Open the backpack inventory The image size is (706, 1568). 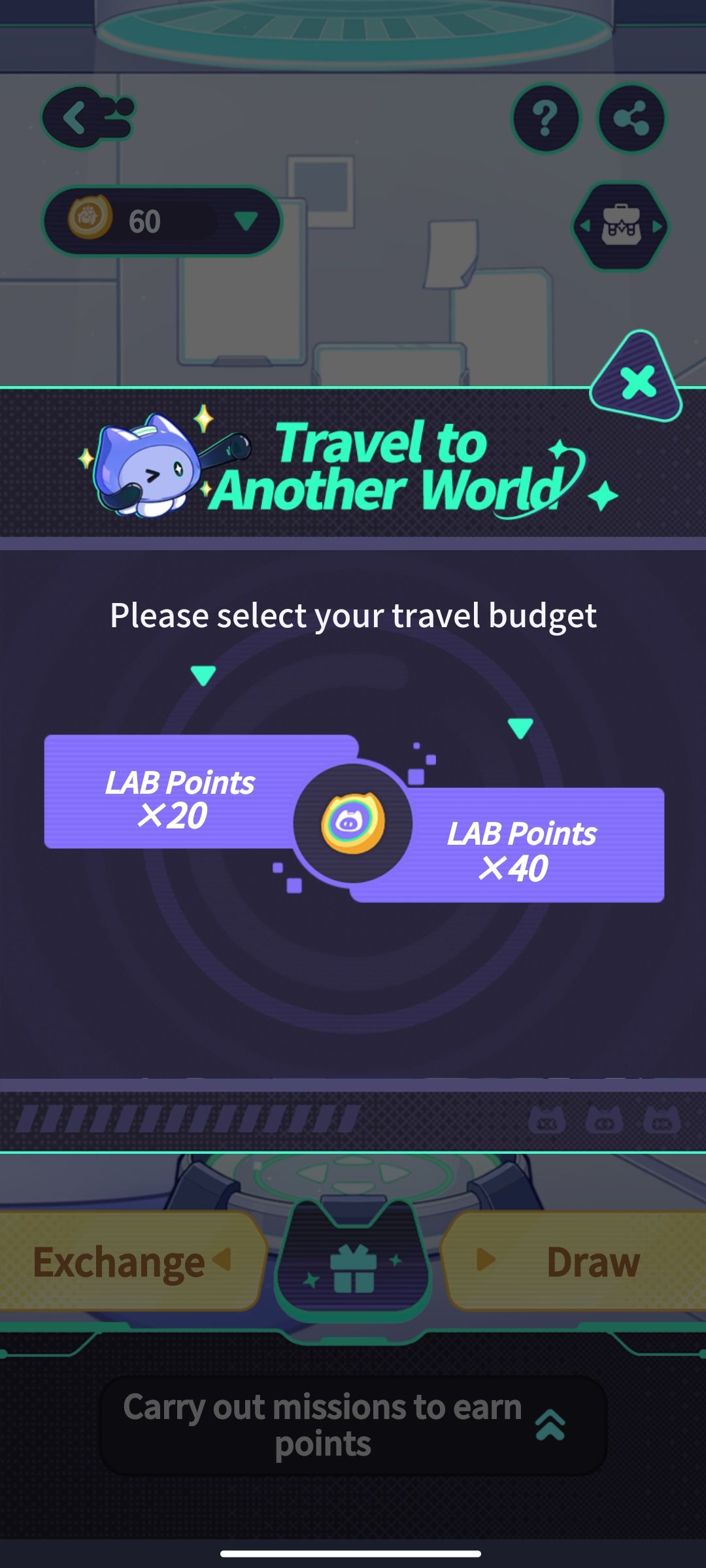pos(621,226)
